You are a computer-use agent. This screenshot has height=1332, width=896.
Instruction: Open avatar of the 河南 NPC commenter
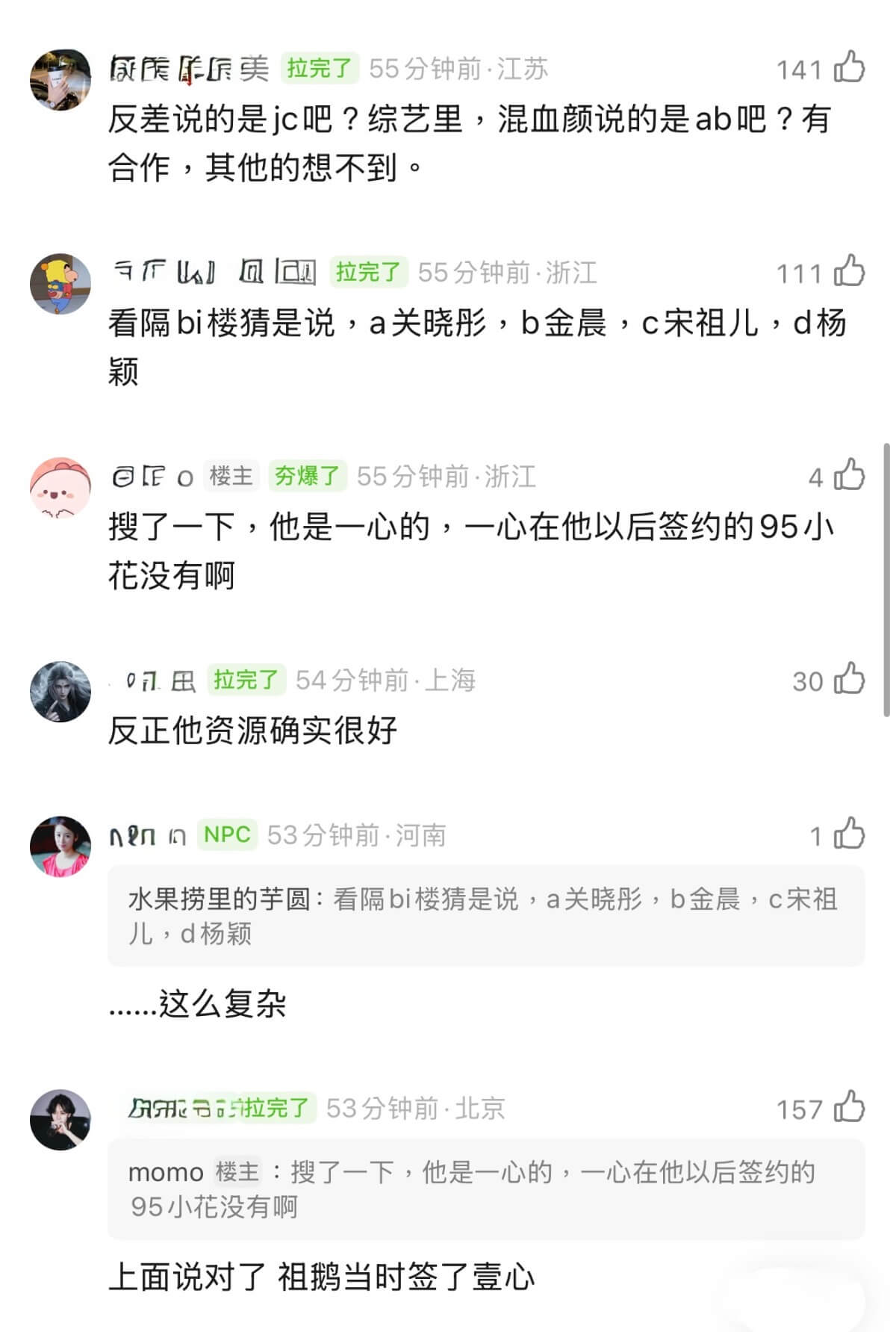tap(60, 846)
